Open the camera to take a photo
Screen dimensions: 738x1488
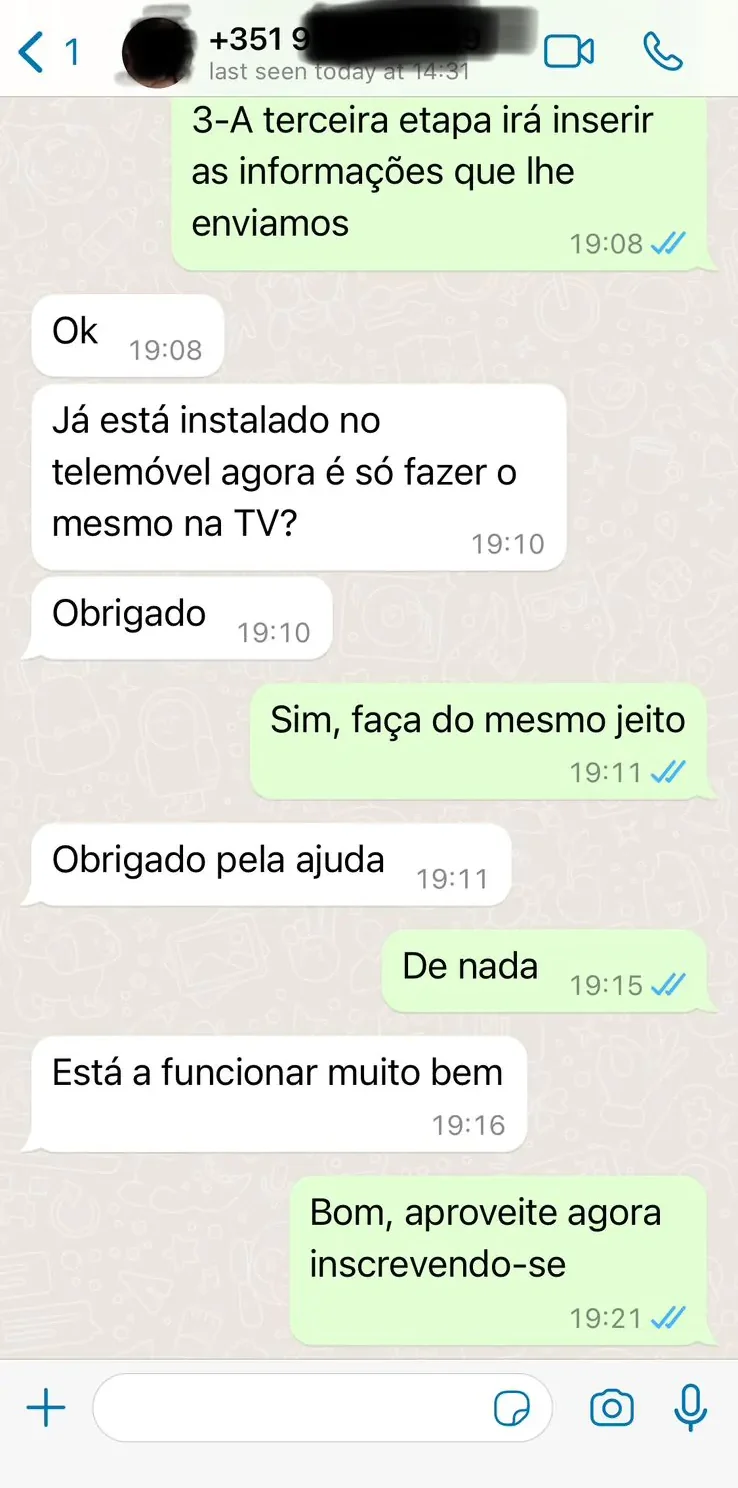611,1409
